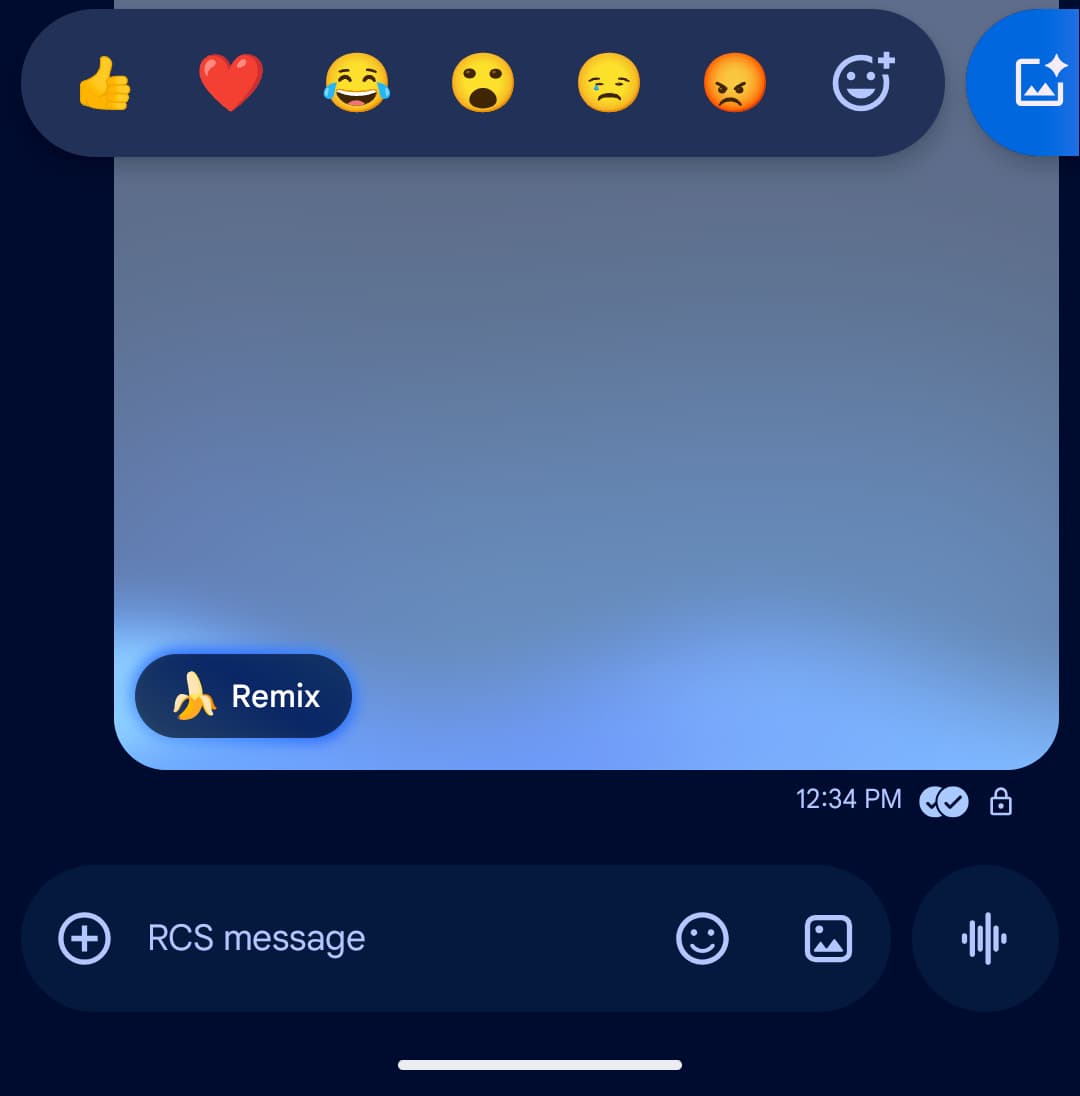React with the sad crying emoji
Image resolution: width=1080 pixels, height=1096 pixels.
click(x=609, y=83)
